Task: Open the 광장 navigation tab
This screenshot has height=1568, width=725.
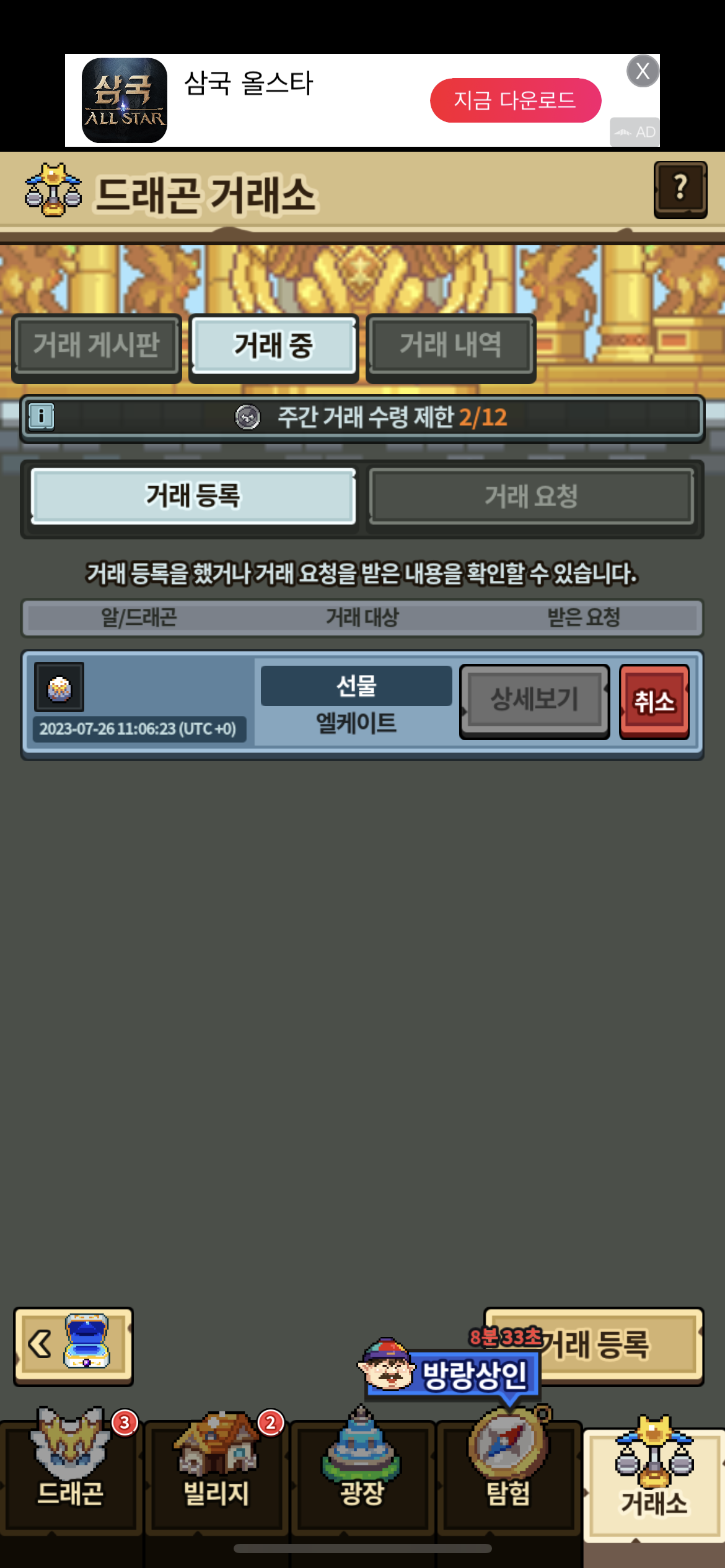Action: click(x=362, y=1471)
